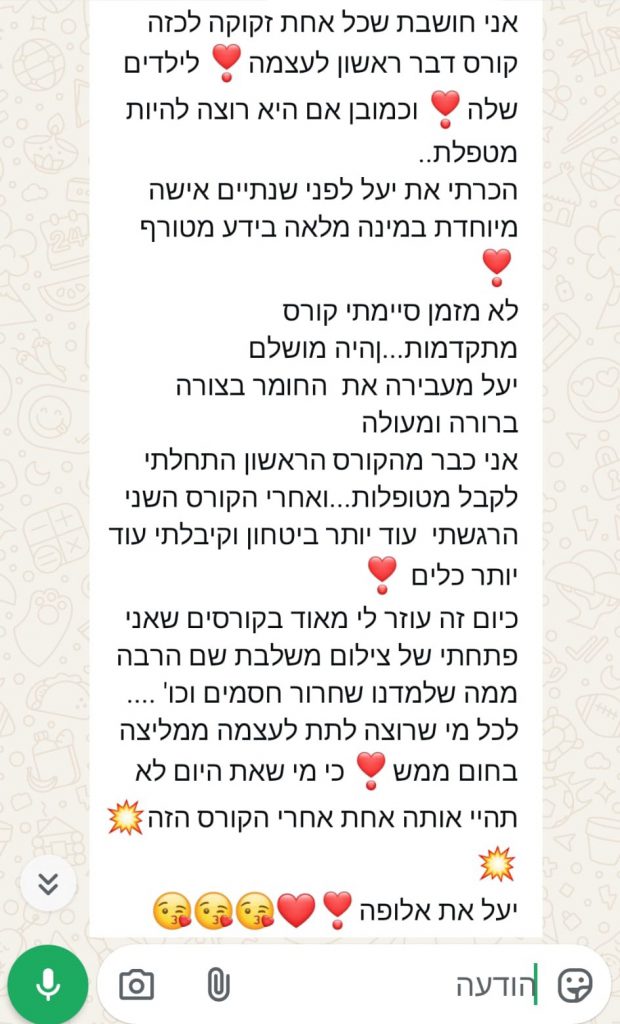Image resolution: width=620 pixels, height=1024 pixels.
Task: Jump to the latest messages
Action: [x=48, y=883]
